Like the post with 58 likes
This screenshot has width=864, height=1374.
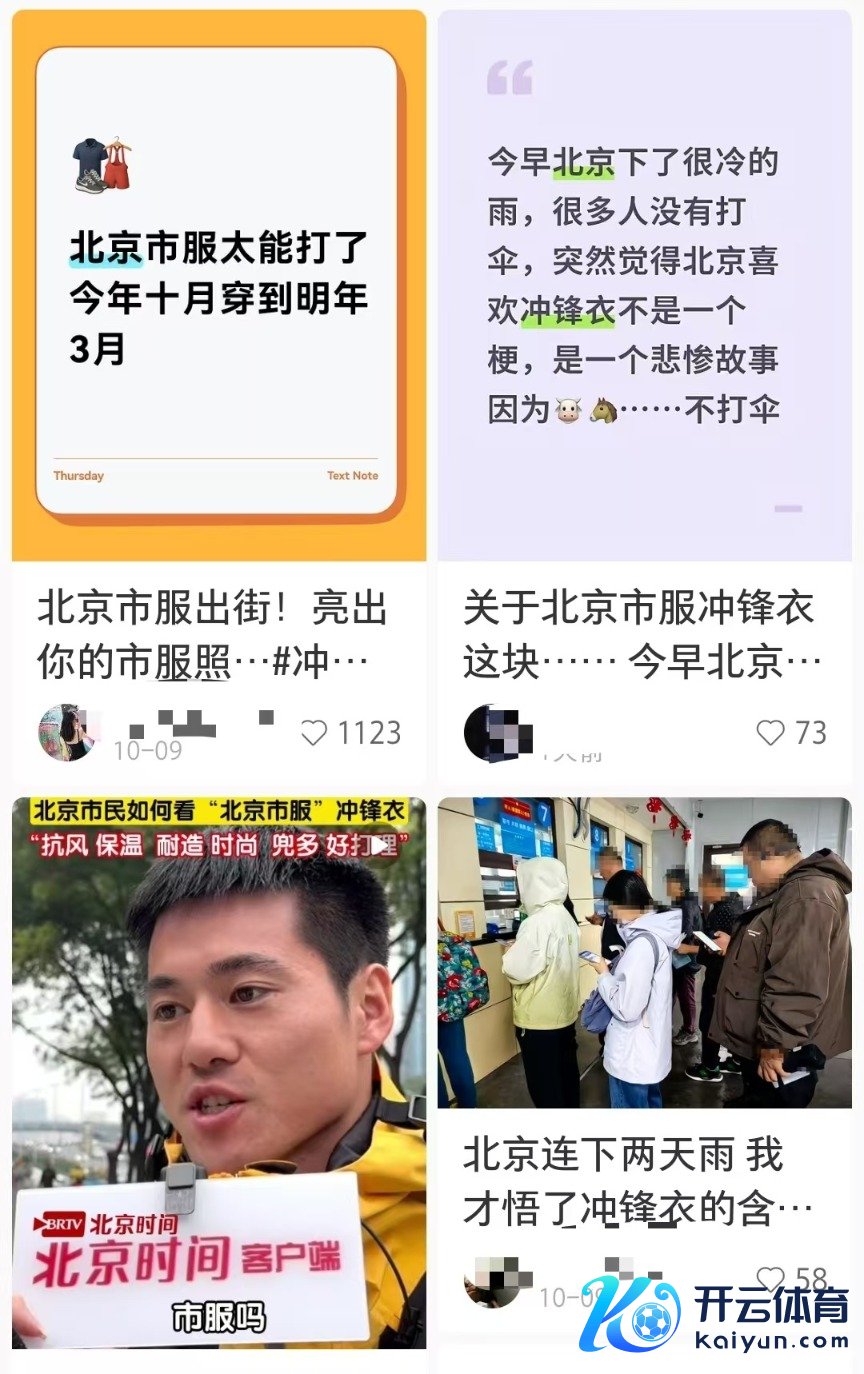(x=770, y=1279)
